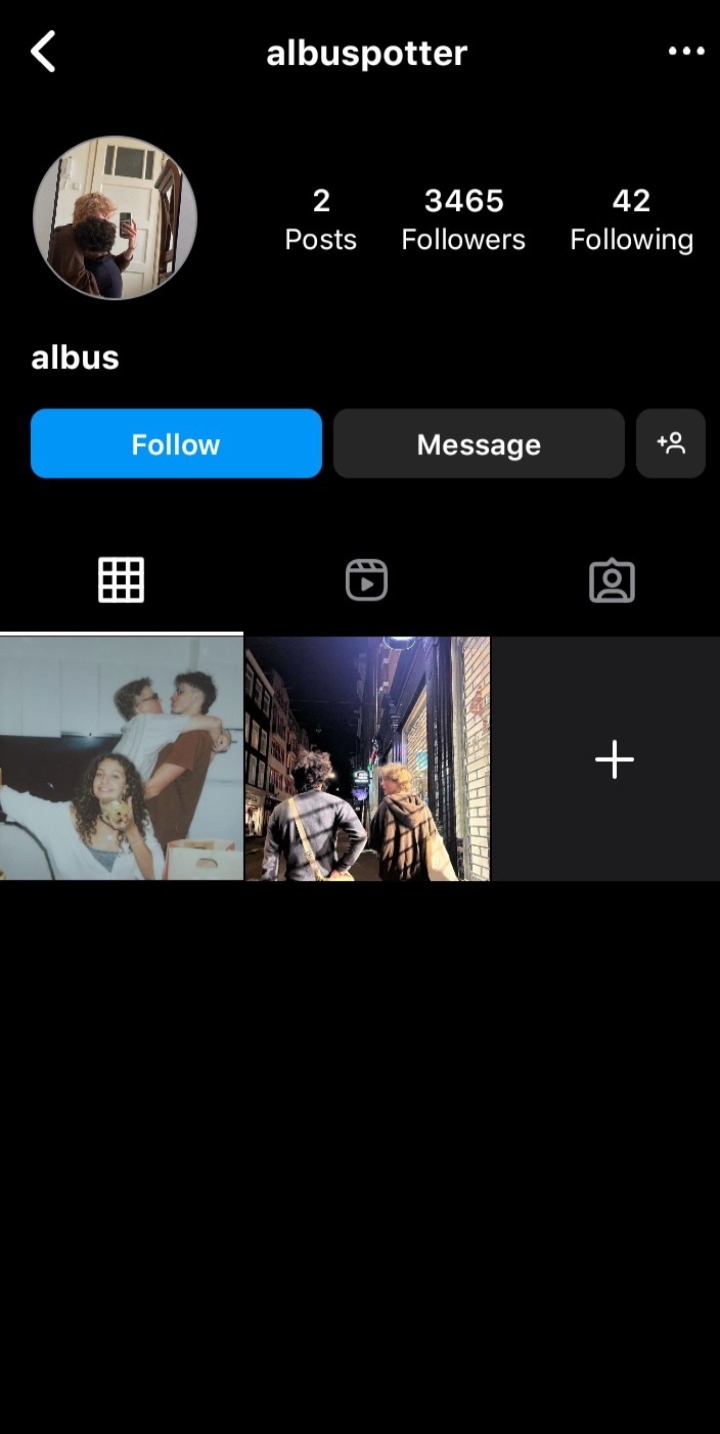The image size is (720, 1434).
Task: Message this account
Action: 478,444
